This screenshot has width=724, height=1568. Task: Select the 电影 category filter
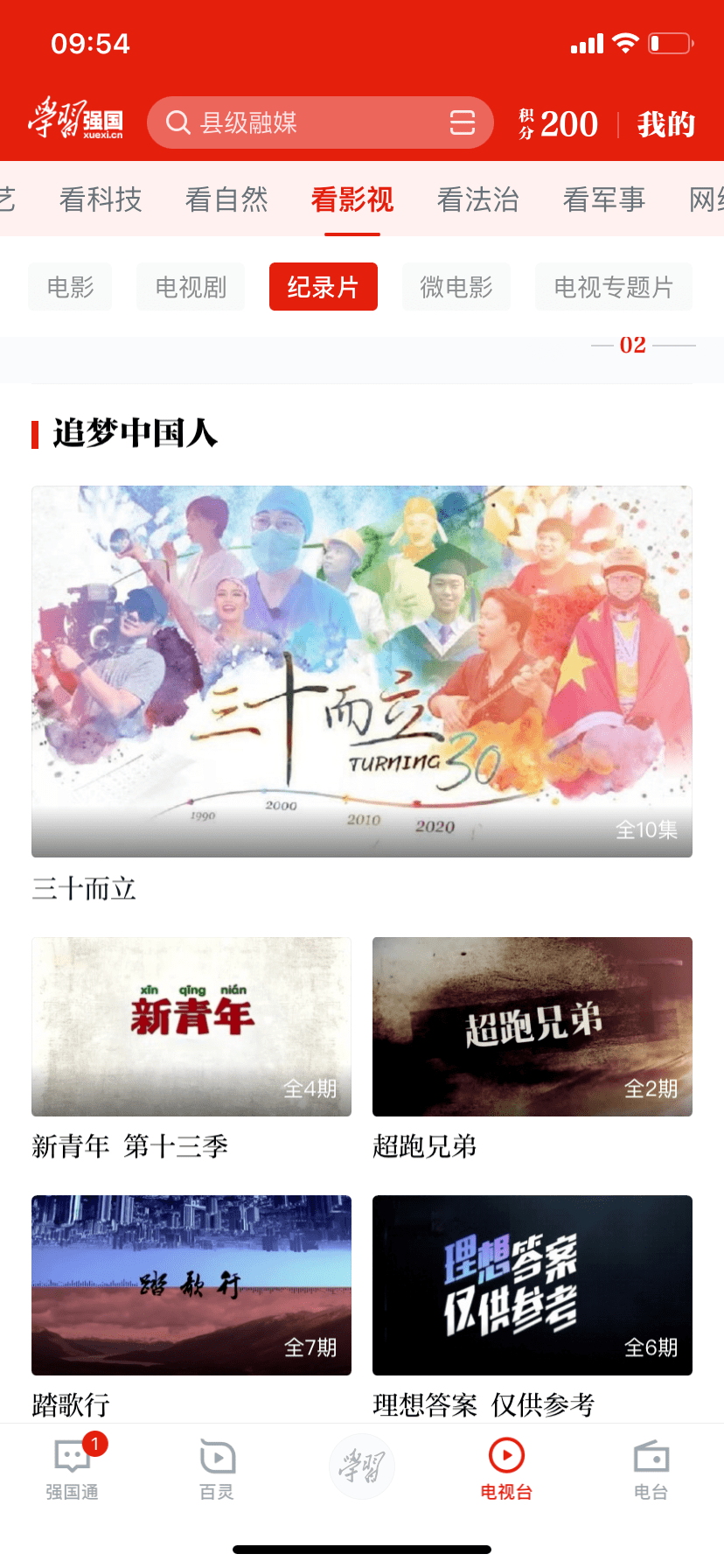coord(70,286)
